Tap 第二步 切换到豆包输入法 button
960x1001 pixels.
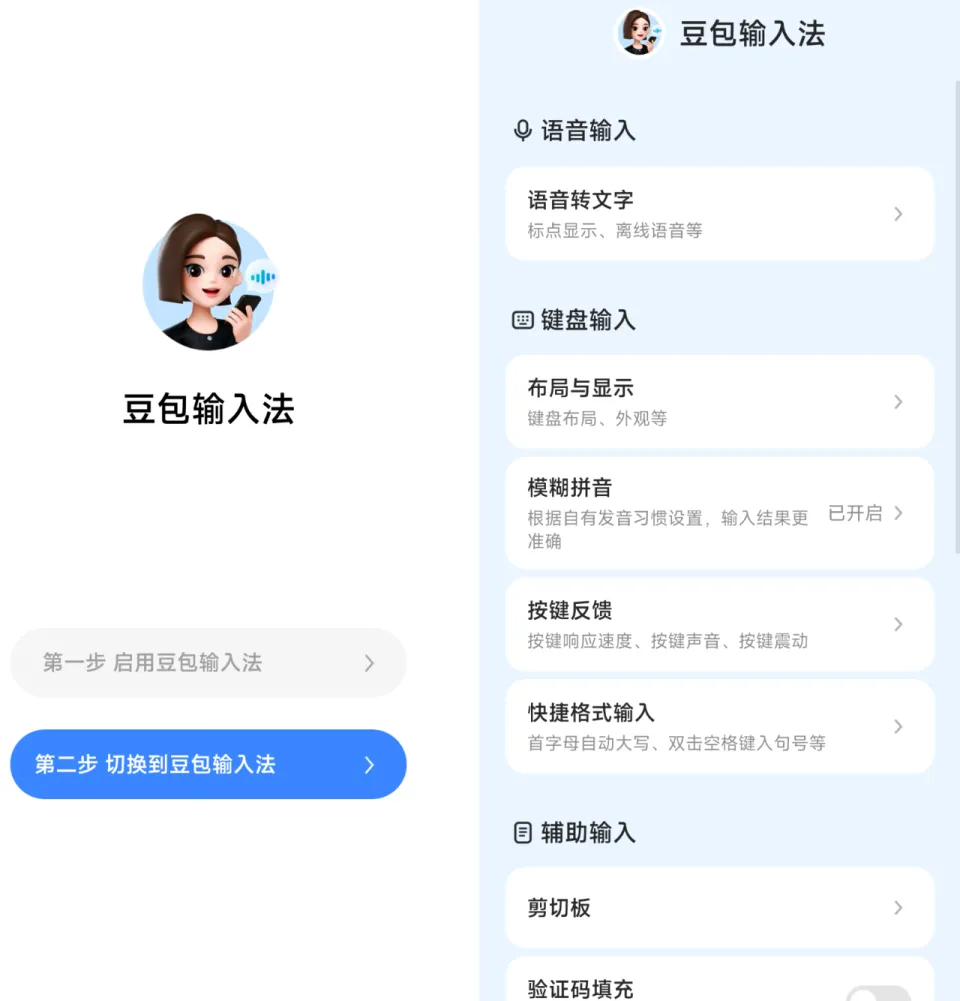pyautogui.click(x=208, y=765)
